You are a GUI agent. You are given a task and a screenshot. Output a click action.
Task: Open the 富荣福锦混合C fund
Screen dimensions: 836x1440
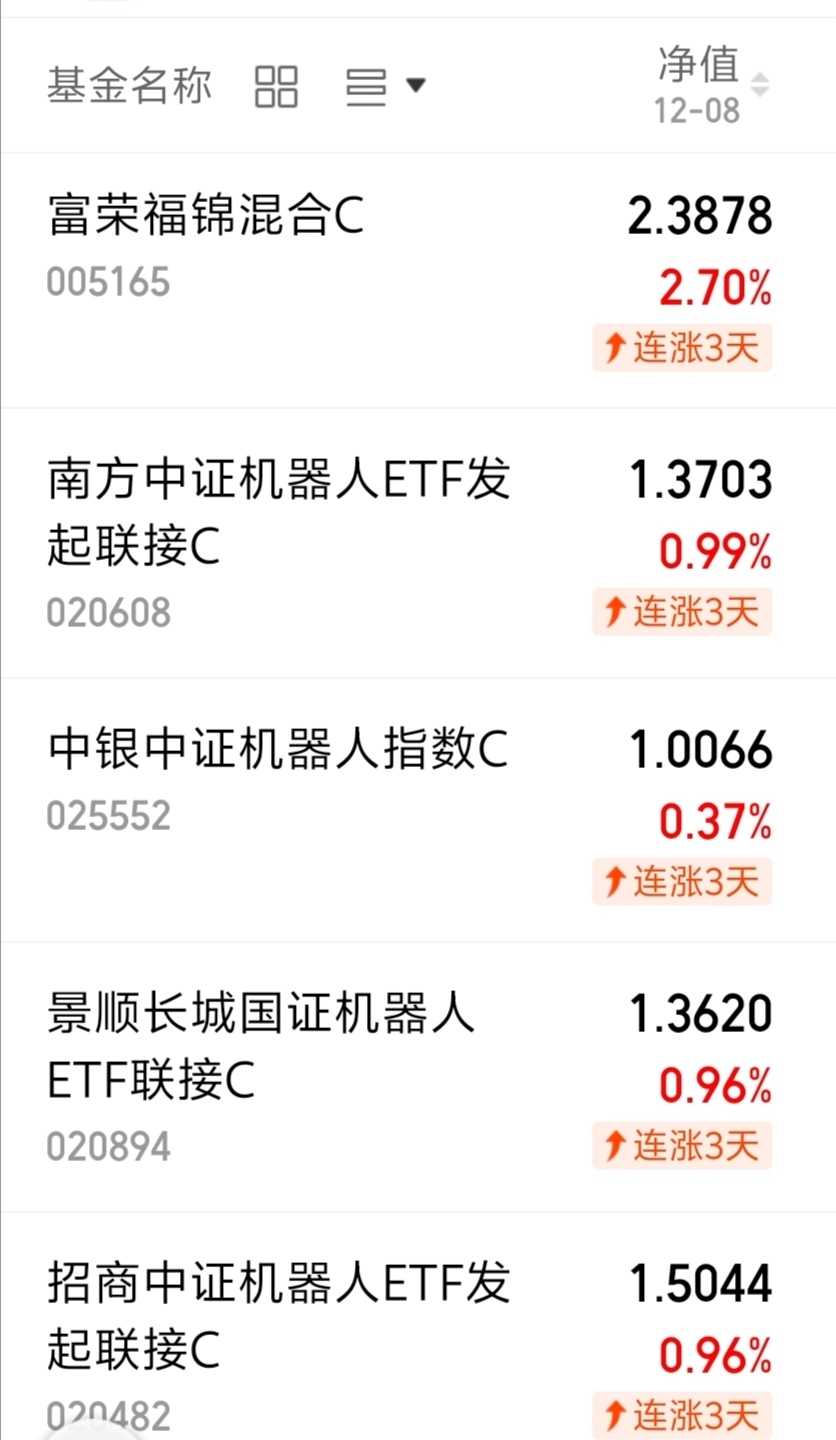point(206,217)
